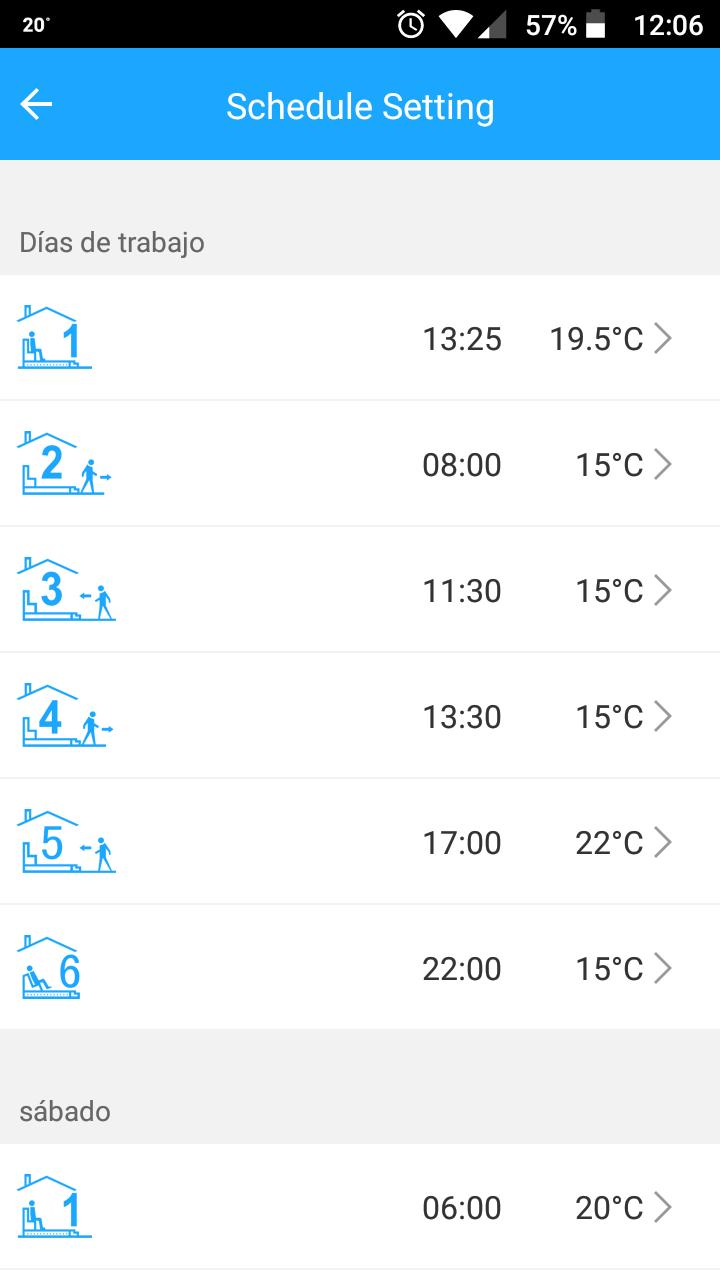
Task: Go back from Schedule Setting
Action: pos(36,104)
